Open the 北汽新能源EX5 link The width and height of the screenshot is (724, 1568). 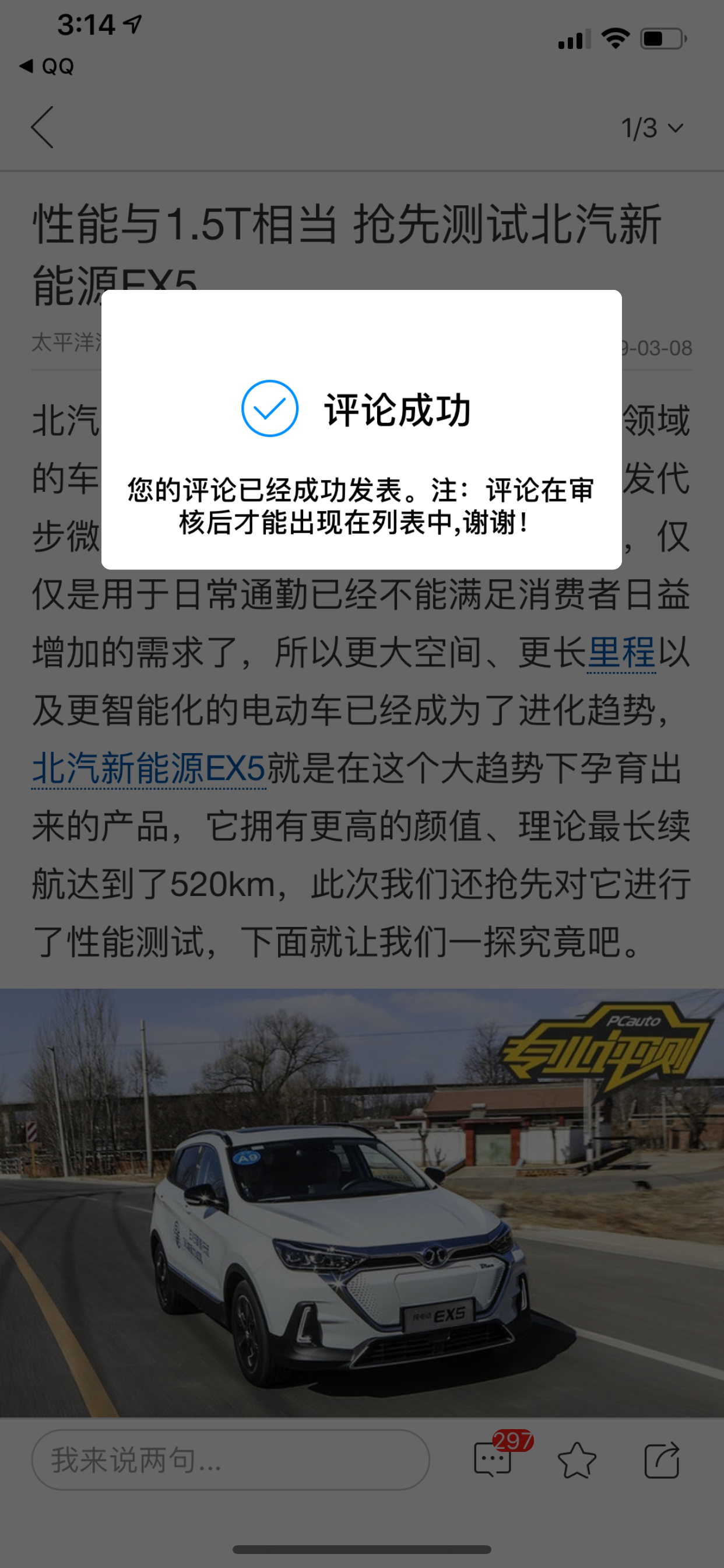(x=149, y=768)
